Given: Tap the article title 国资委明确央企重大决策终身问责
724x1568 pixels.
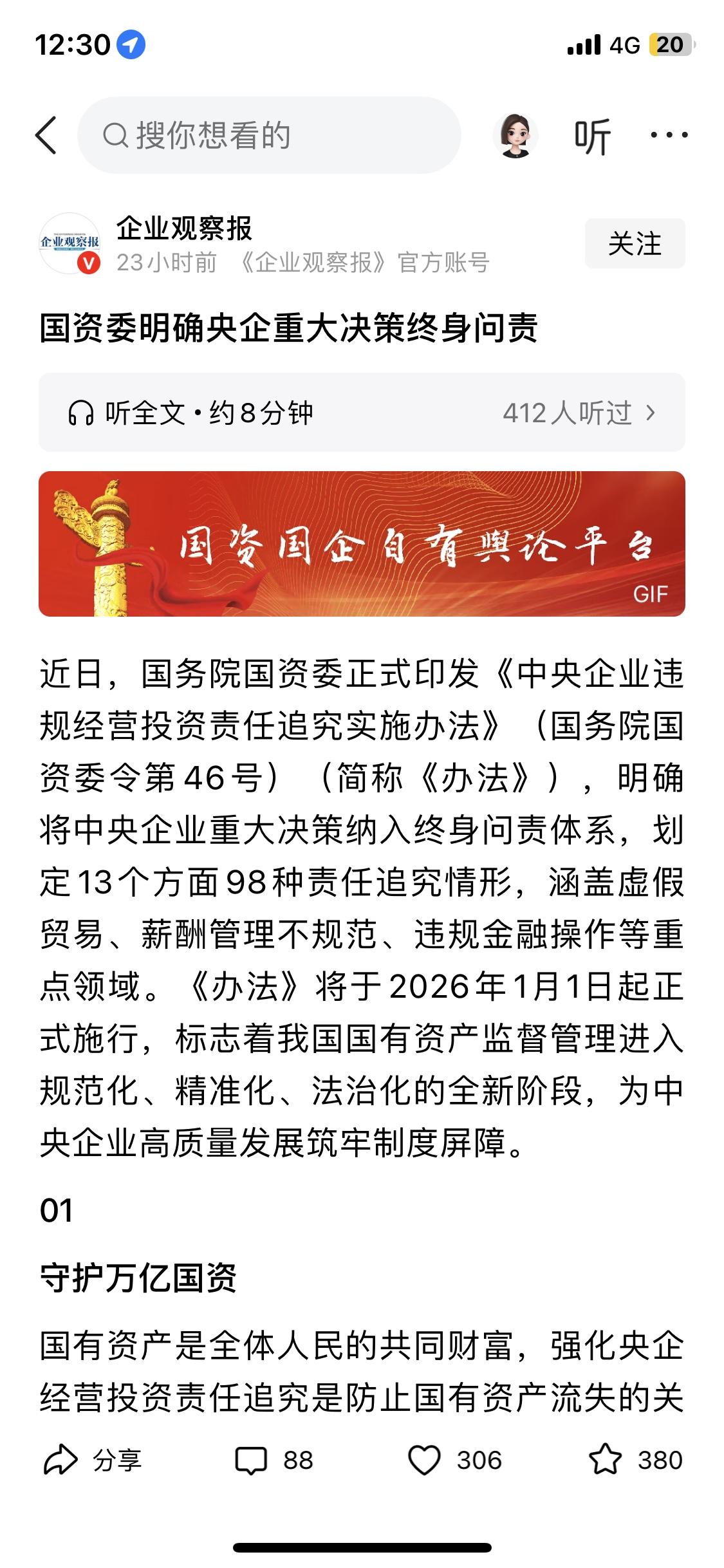Looking at the screenshot, I should pos(290,328).
